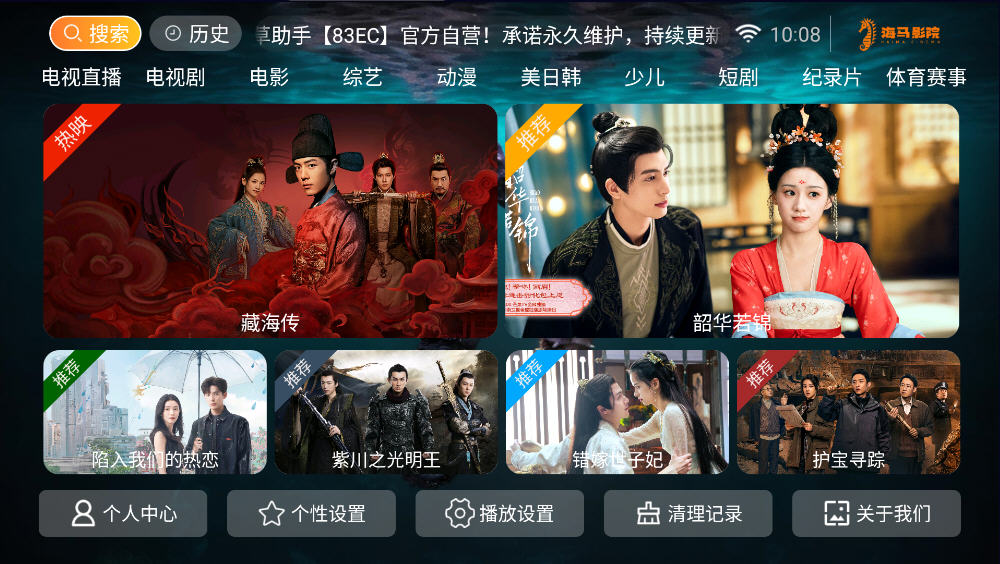This screenshot has width=1000, height=564.
Task: Go to the 电视剧 category
Action: coord(175,77)
